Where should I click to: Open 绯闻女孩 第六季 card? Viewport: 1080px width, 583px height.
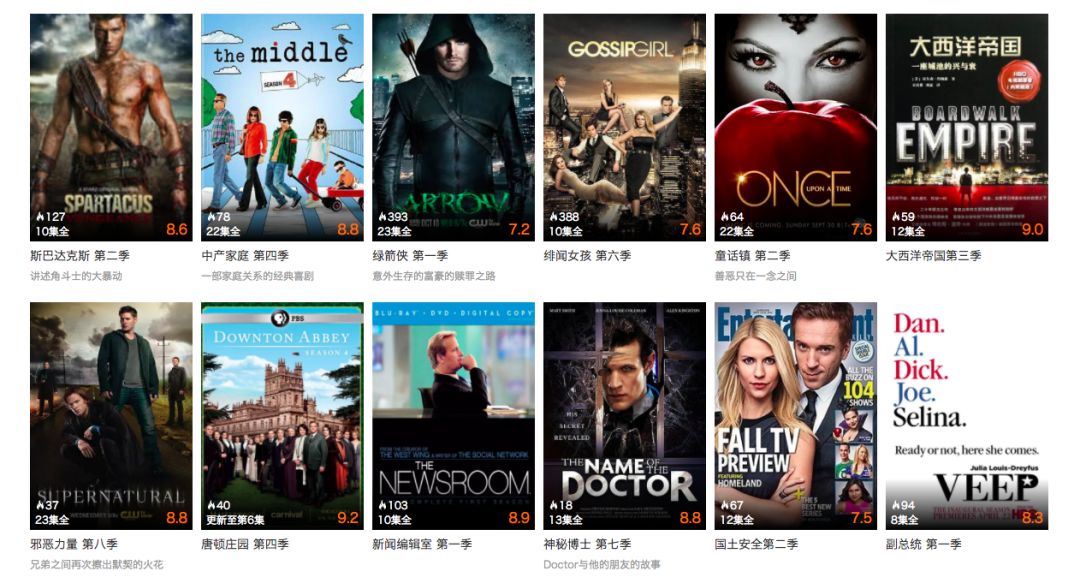[624, 127]
